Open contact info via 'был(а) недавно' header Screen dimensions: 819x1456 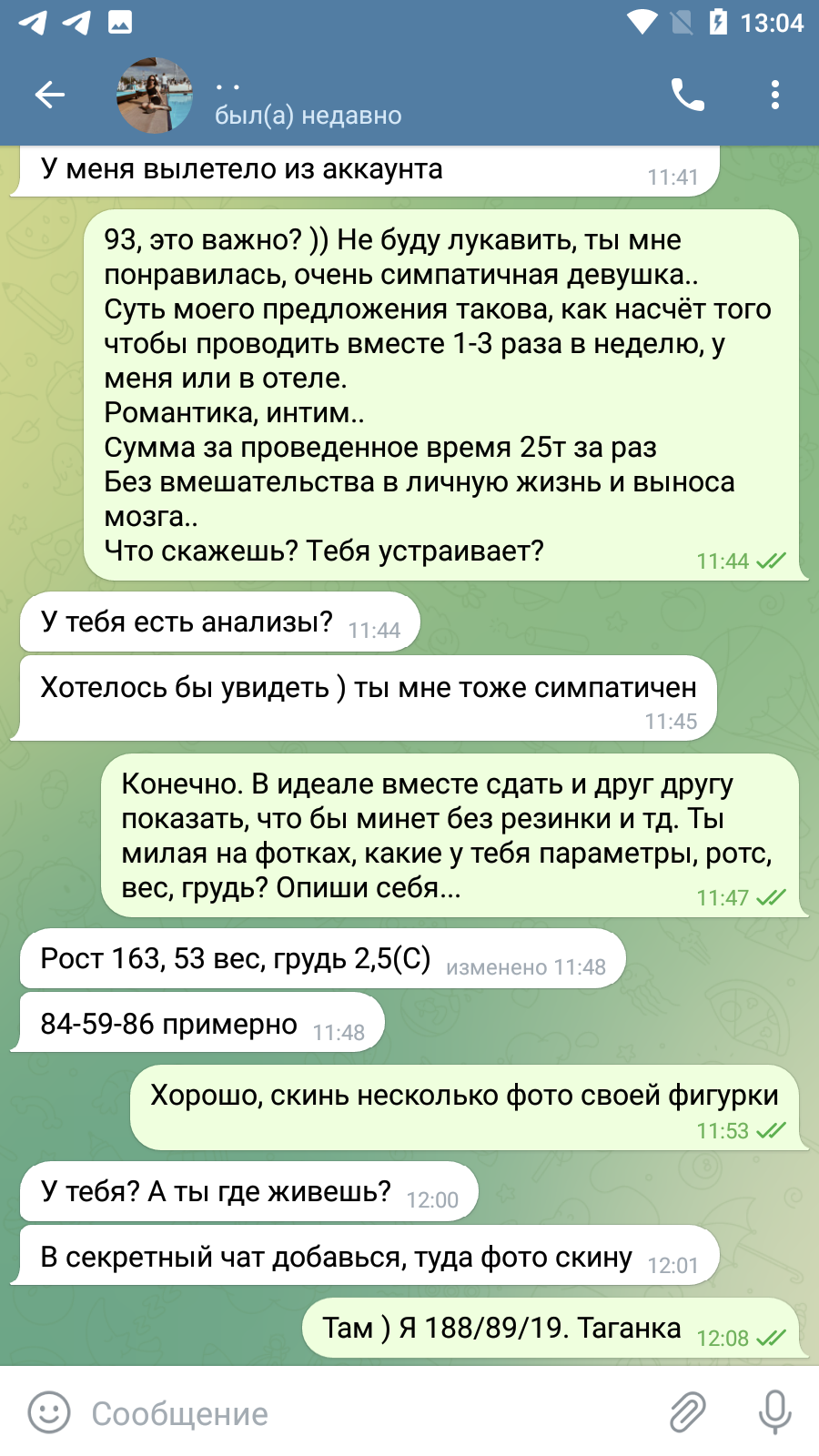[x=308, y=116]
